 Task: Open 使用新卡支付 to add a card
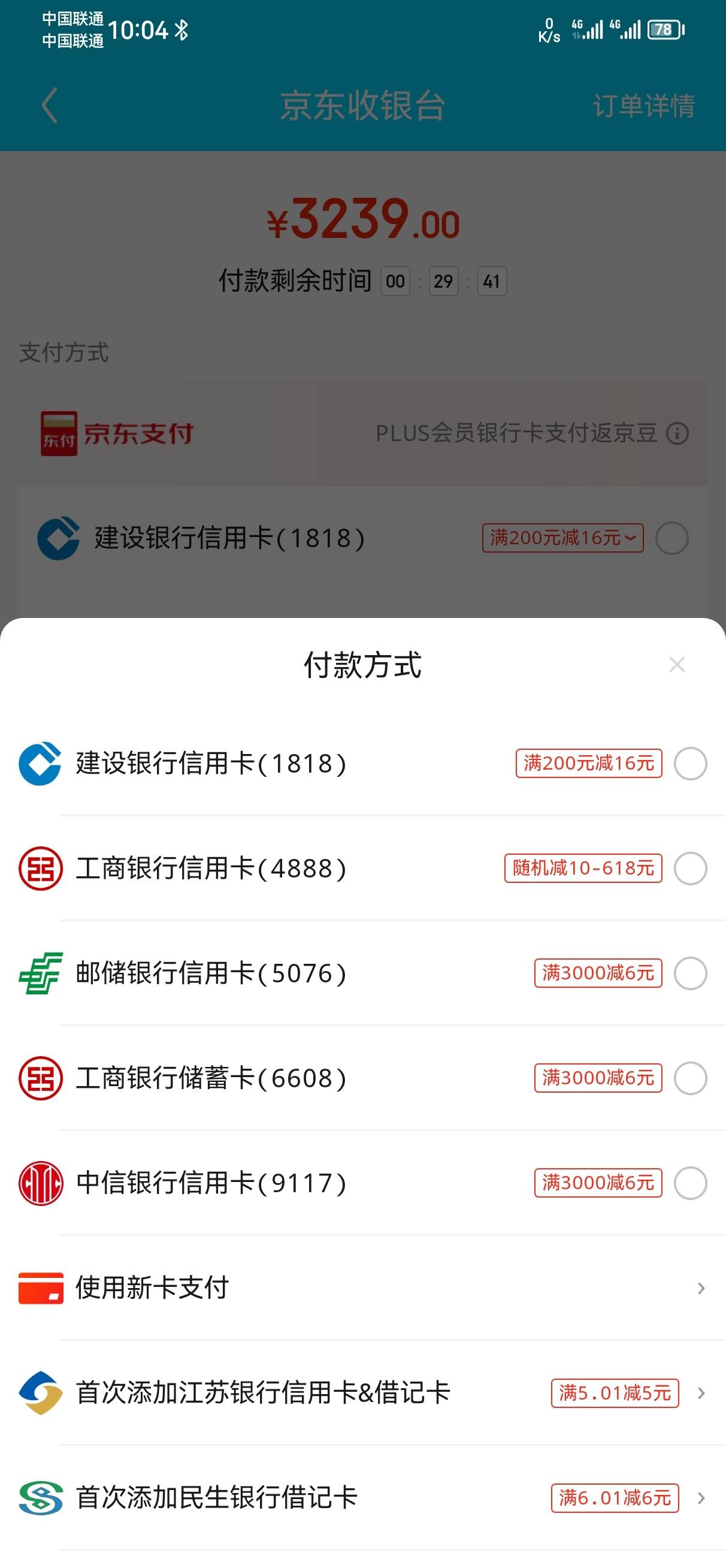[x=362, y=1287]
